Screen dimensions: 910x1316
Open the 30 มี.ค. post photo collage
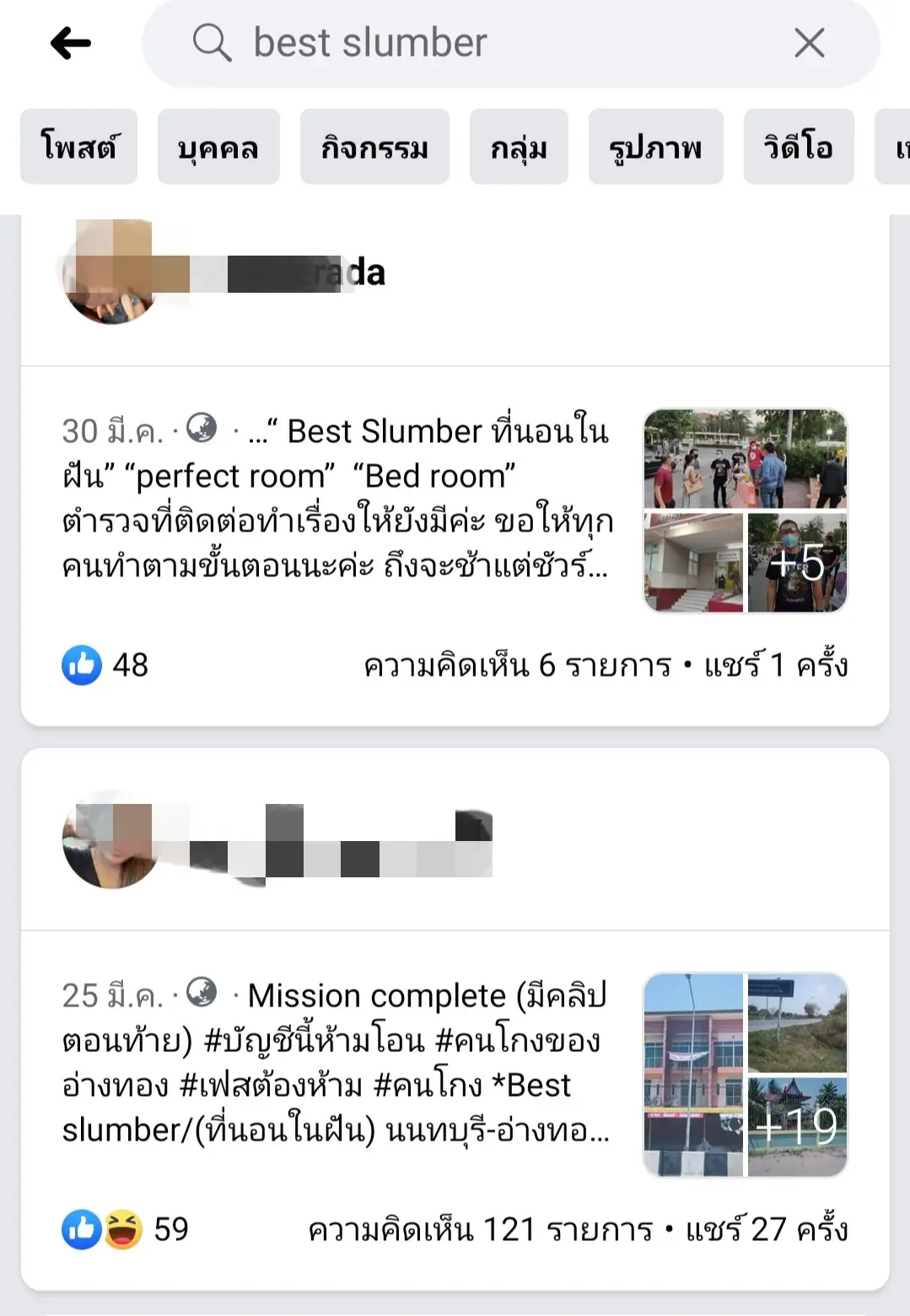click(745, 510)
